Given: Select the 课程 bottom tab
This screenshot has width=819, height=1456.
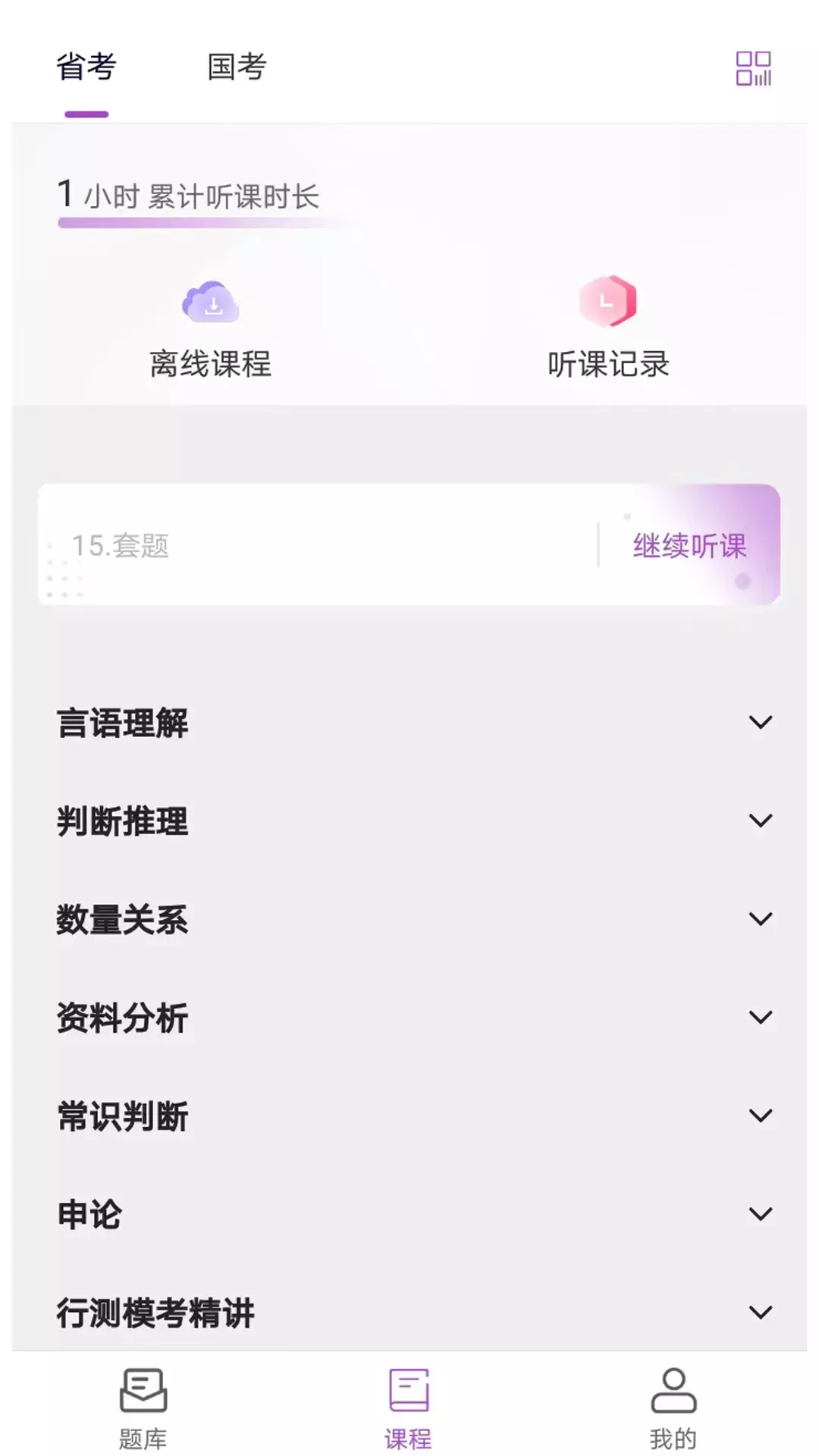Looking at the screenshot, I should pos(408,1408).
